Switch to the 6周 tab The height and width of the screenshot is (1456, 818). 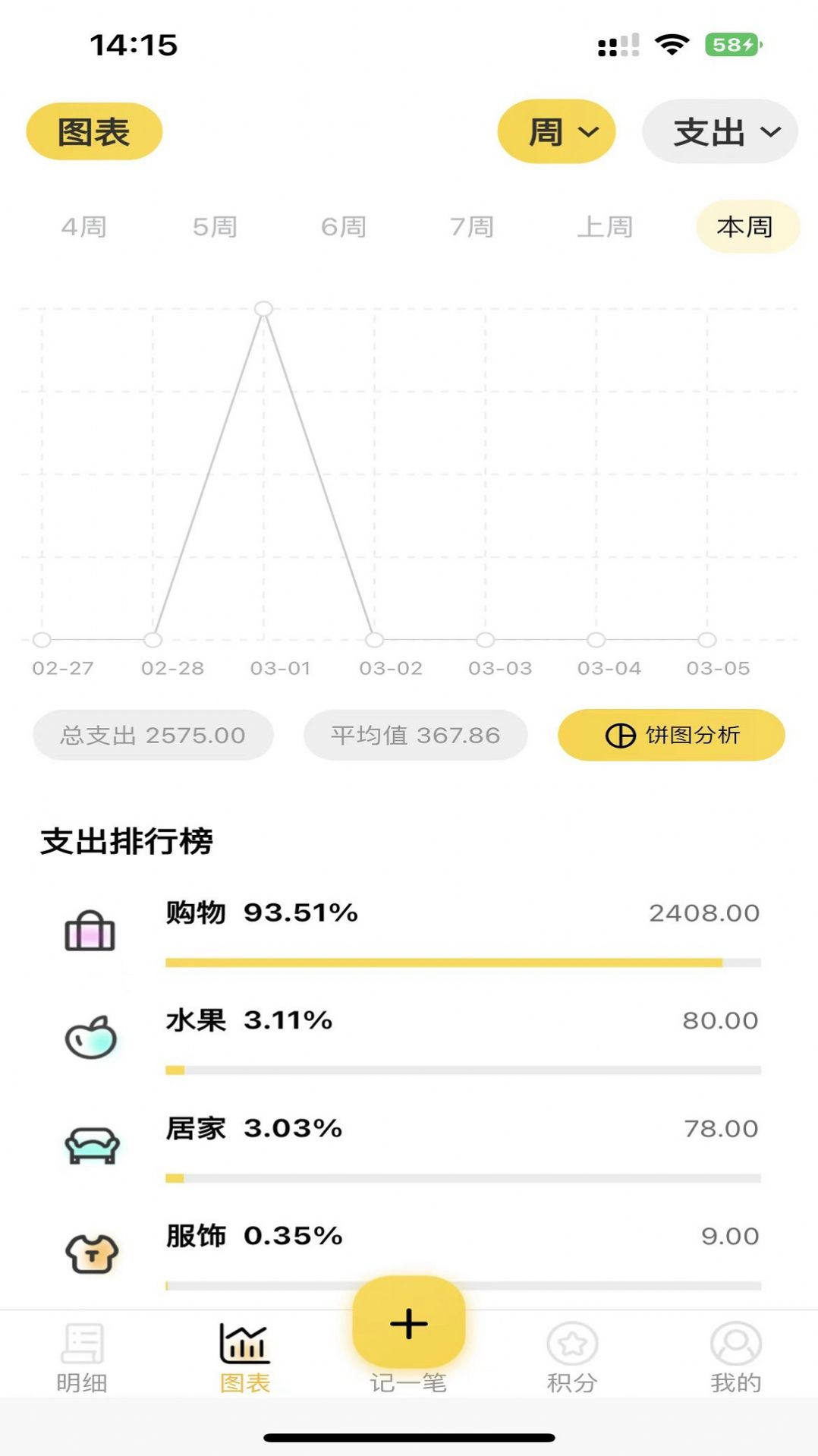pos(343,226)
